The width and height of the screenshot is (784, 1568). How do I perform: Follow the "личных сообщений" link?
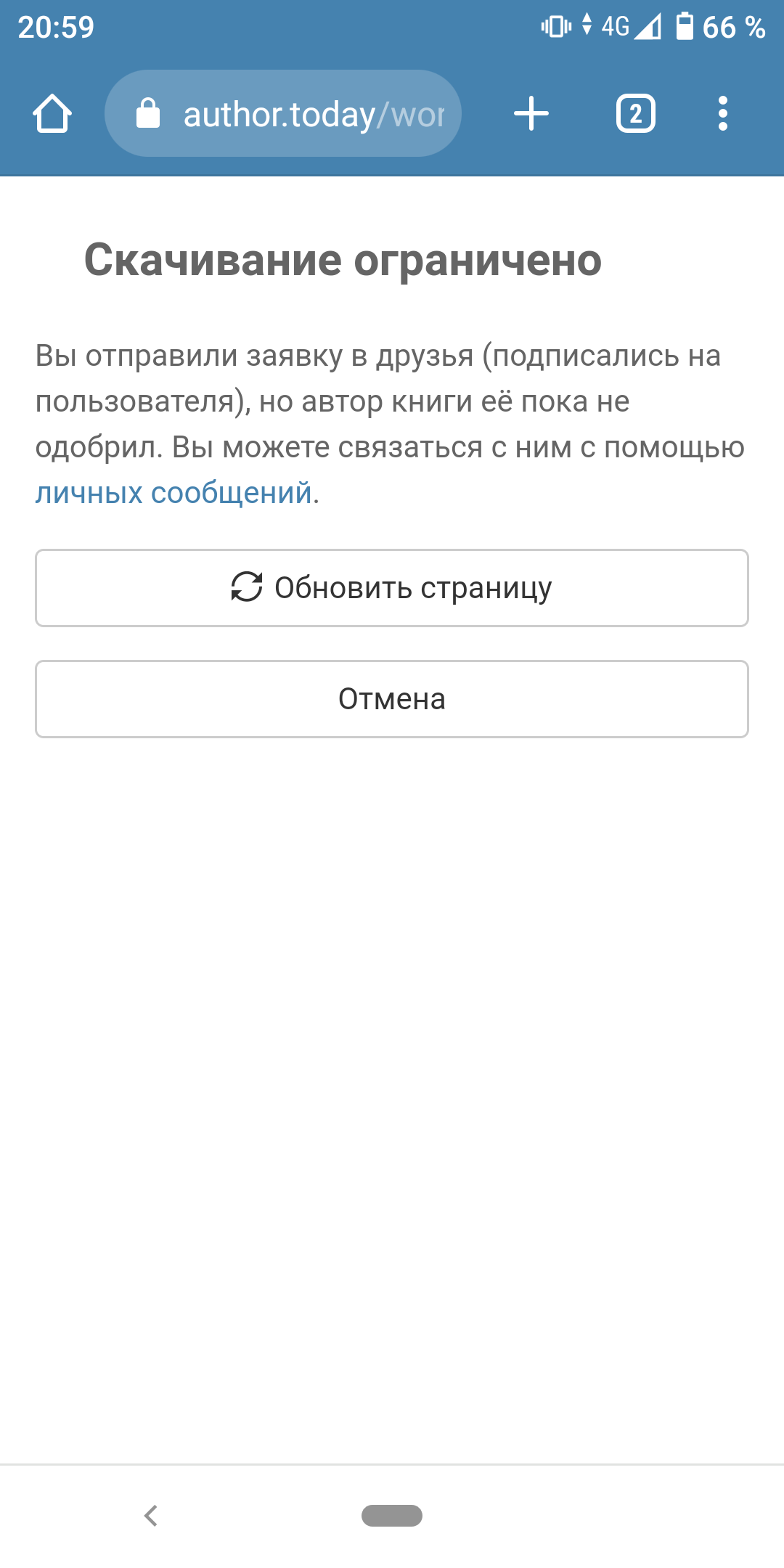(174, 493)
